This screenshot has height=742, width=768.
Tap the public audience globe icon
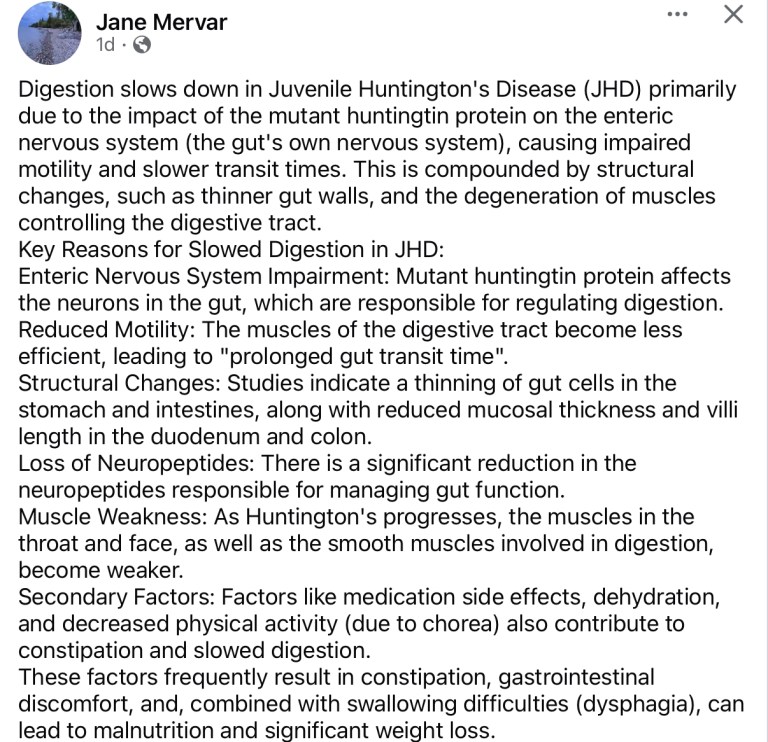coord(142,45)
